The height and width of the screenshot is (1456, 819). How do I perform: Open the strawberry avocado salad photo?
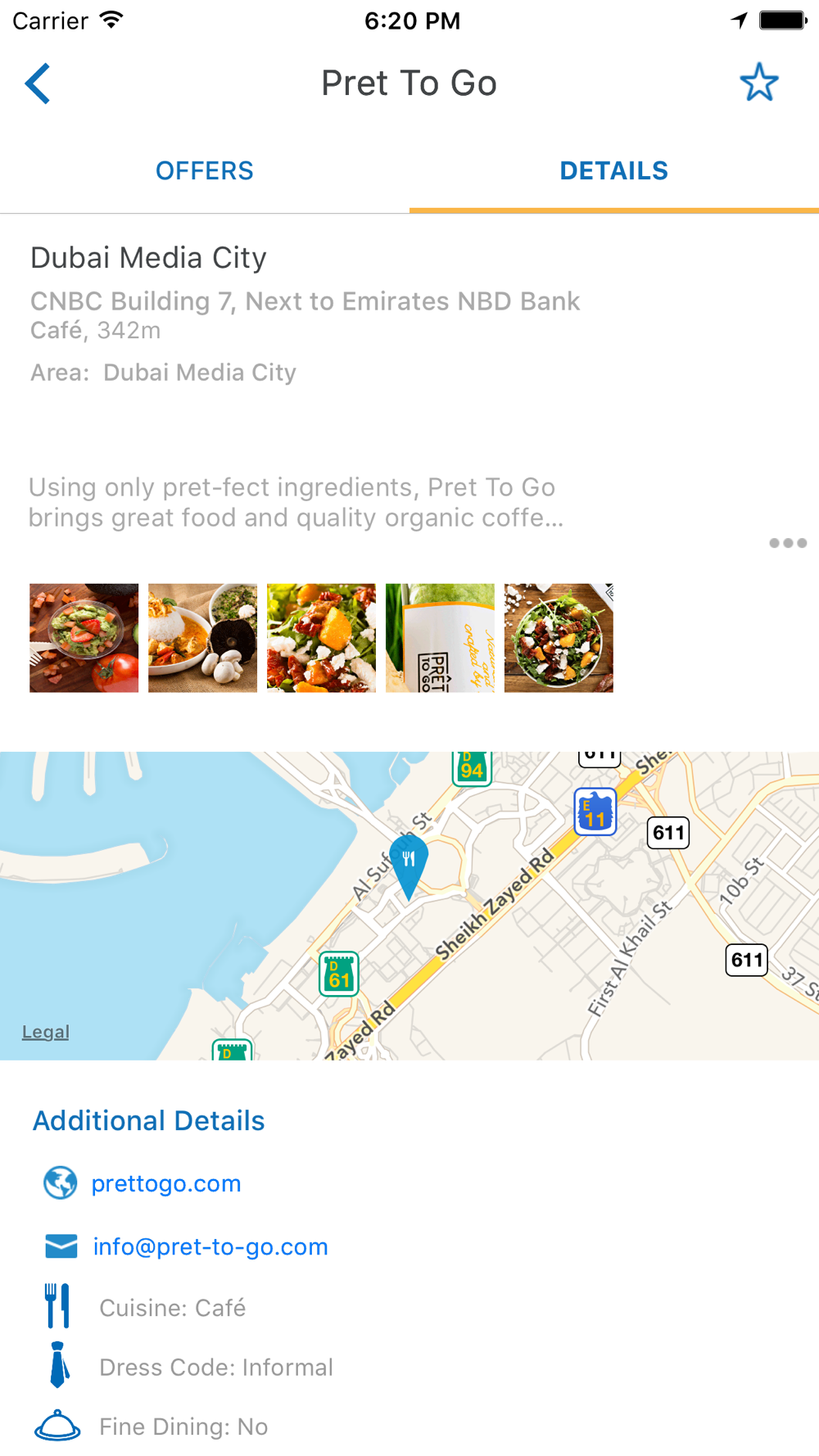click(84, 638)
